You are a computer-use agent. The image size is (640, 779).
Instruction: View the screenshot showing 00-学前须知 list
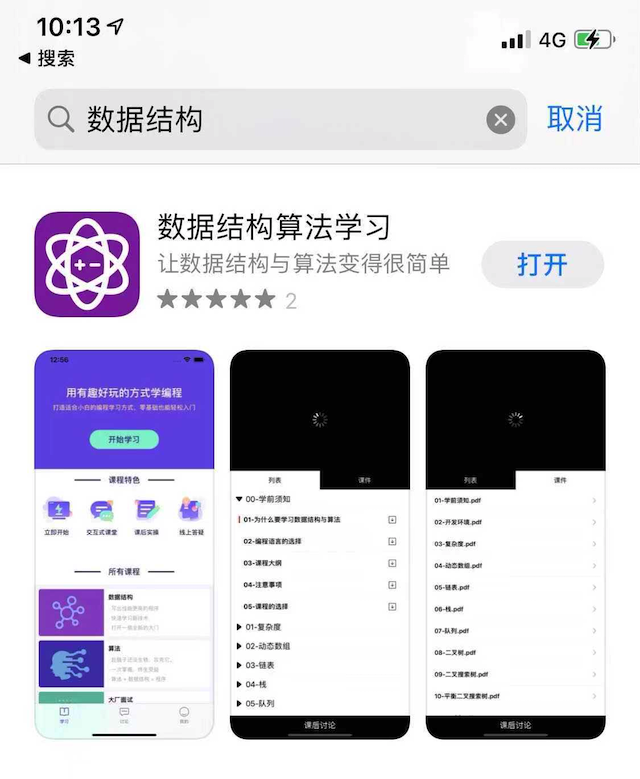point(320,544)
